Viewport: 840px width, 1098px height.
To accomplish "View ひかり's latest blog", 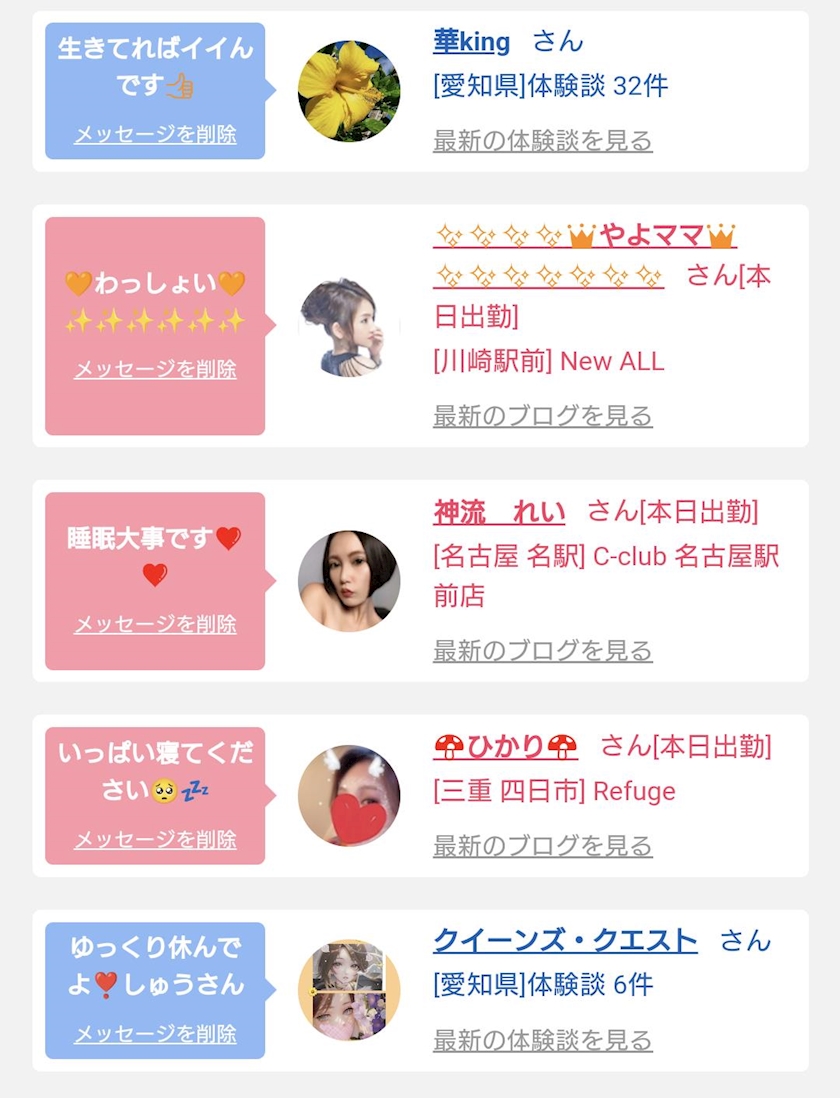I will [542, 846].
